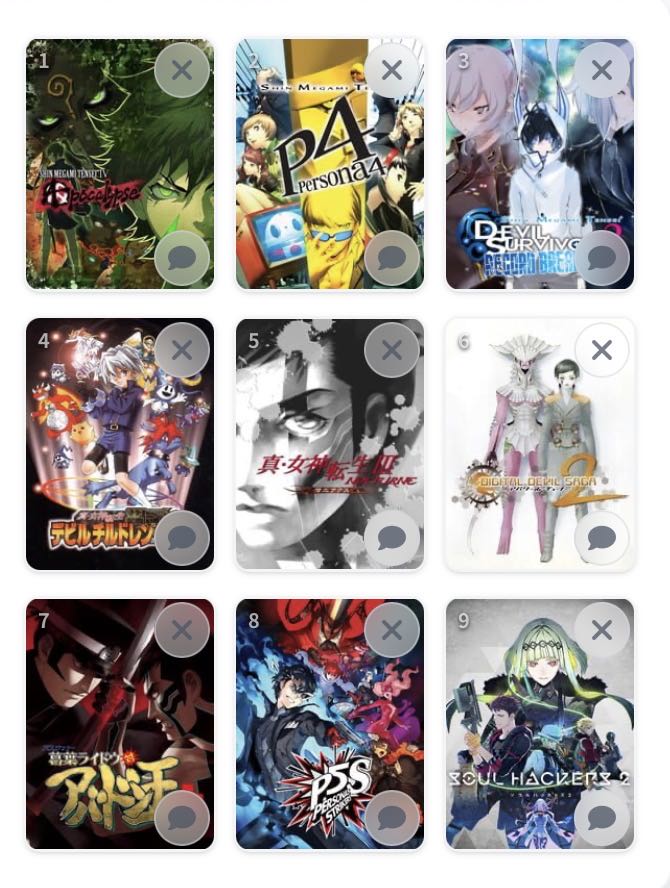
Task: Comment on Devil Survivor 2 card
Action: 602,258
